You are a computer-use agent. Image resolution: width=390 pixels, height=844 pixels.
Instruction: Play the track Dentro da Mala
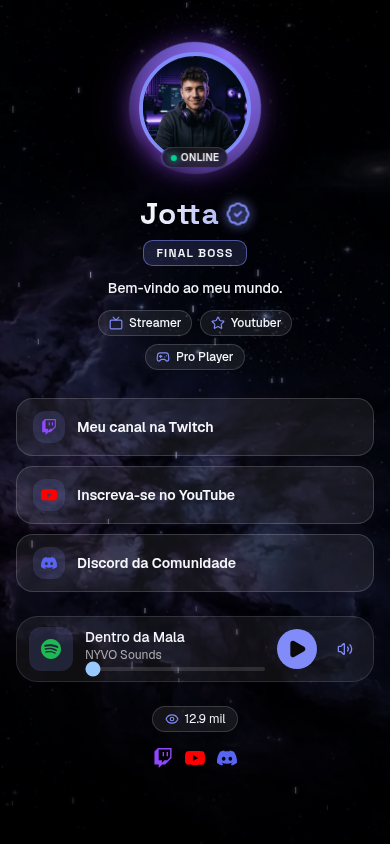click(x=297, y=649)
